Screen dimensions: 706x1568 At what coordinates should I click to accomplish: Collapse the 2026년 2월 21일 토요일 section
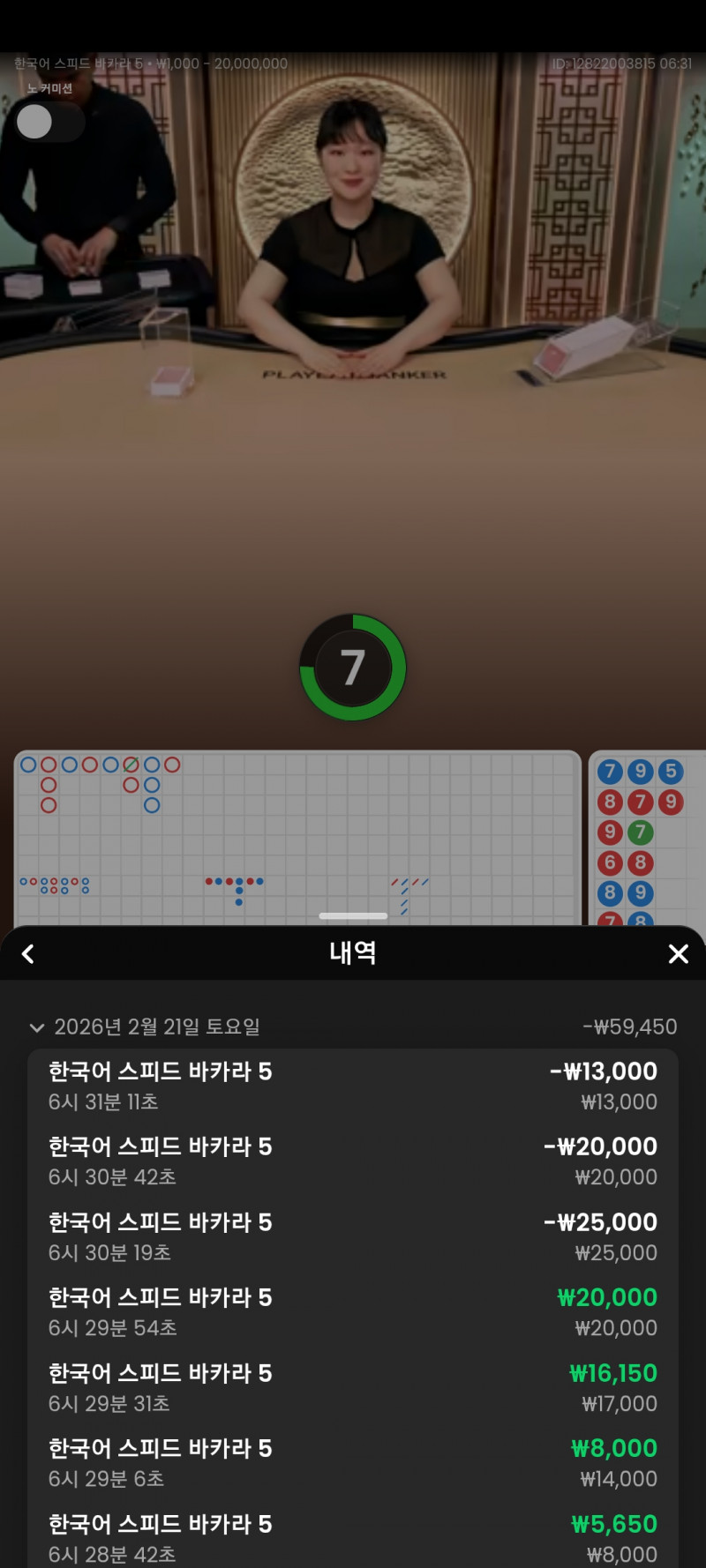pyautogui.click(x=37, y=1027)
